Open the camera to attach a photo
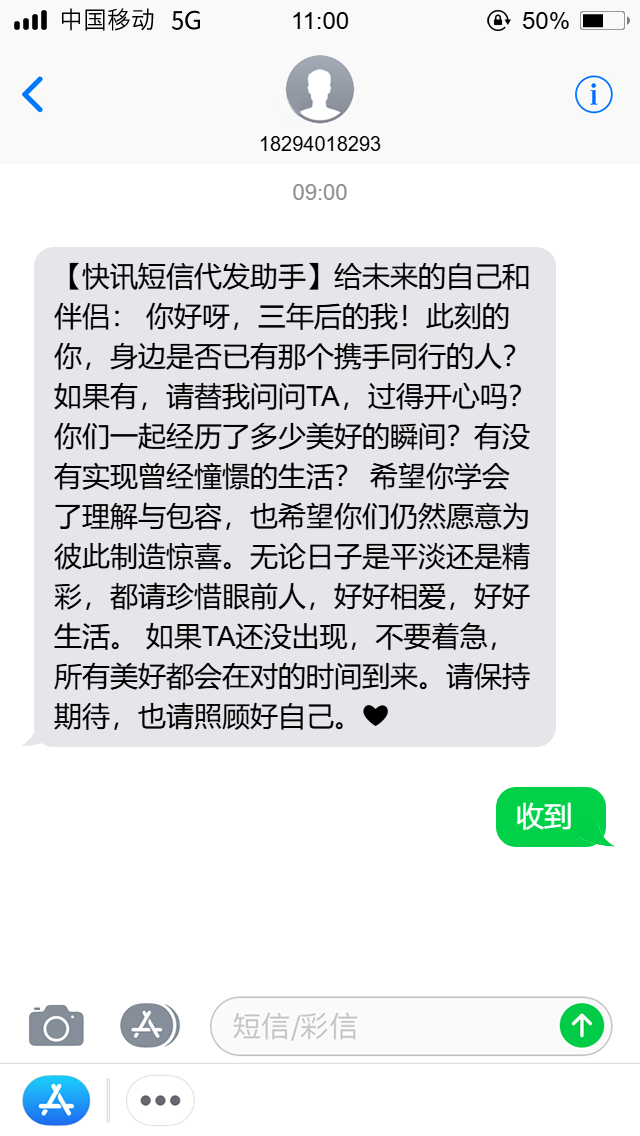This screenshot has height=1136, width=640. pos(57,1025)
